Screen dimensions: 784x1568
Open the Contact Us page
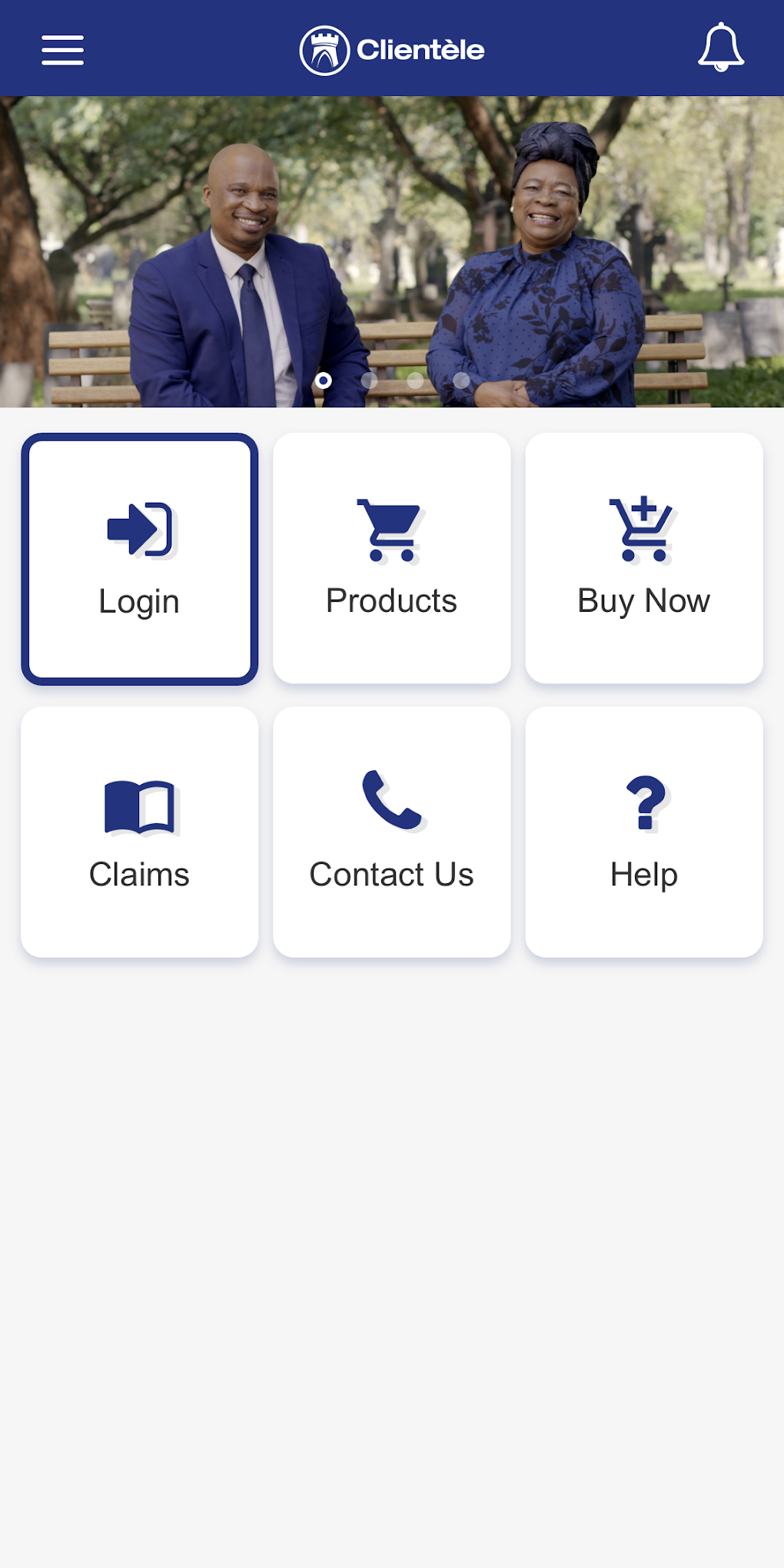click(391, 831)
